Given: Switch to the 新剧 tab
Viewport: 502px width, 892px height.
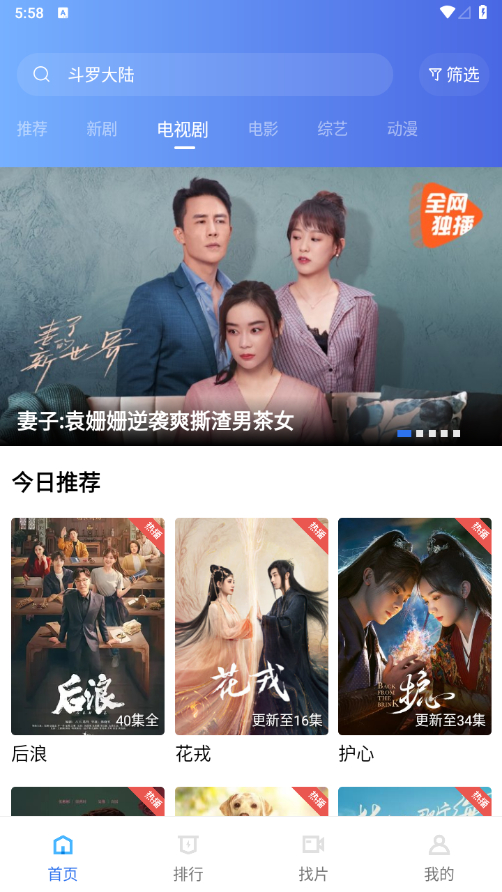Looking at the screenshot, I should 102,129.
